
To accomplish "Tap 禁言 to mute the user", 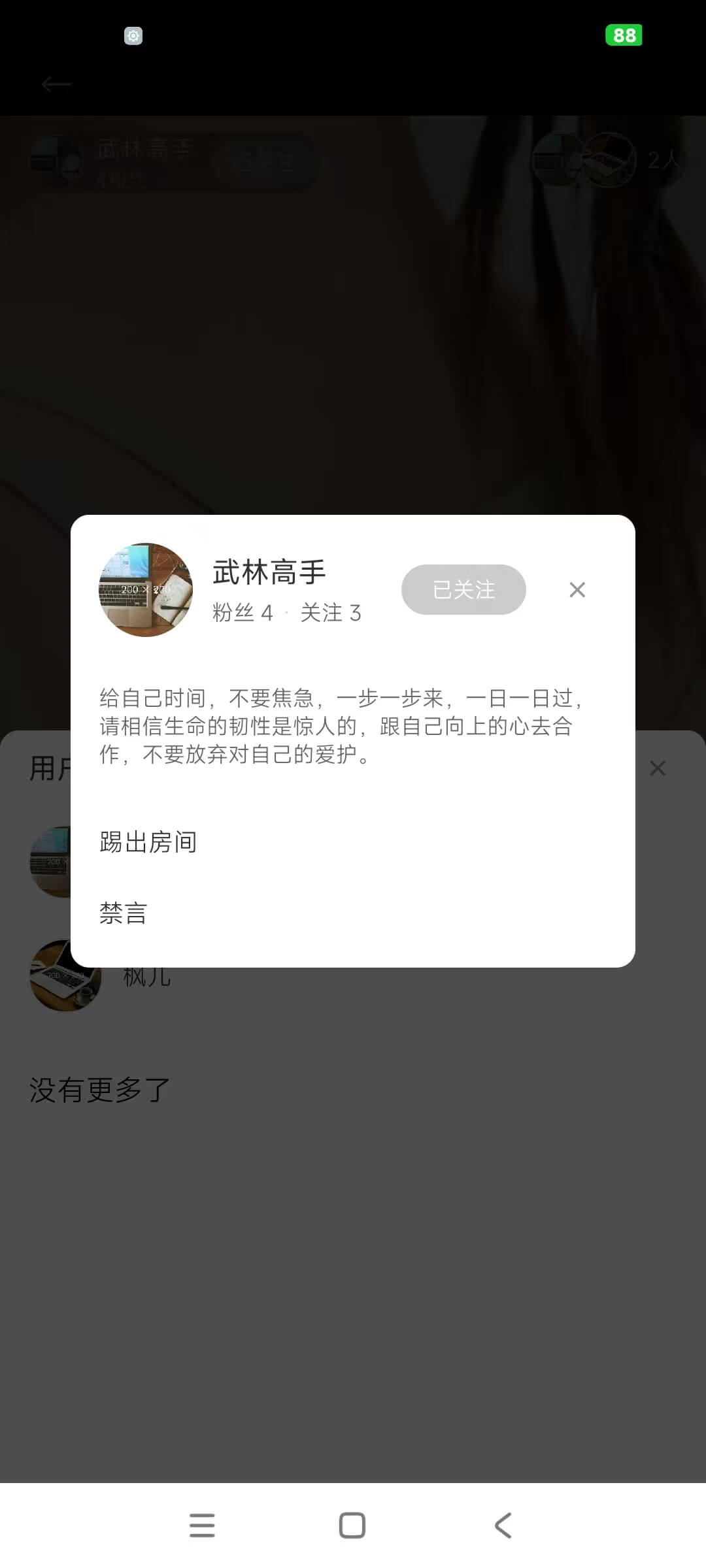I will pos(124,913).
